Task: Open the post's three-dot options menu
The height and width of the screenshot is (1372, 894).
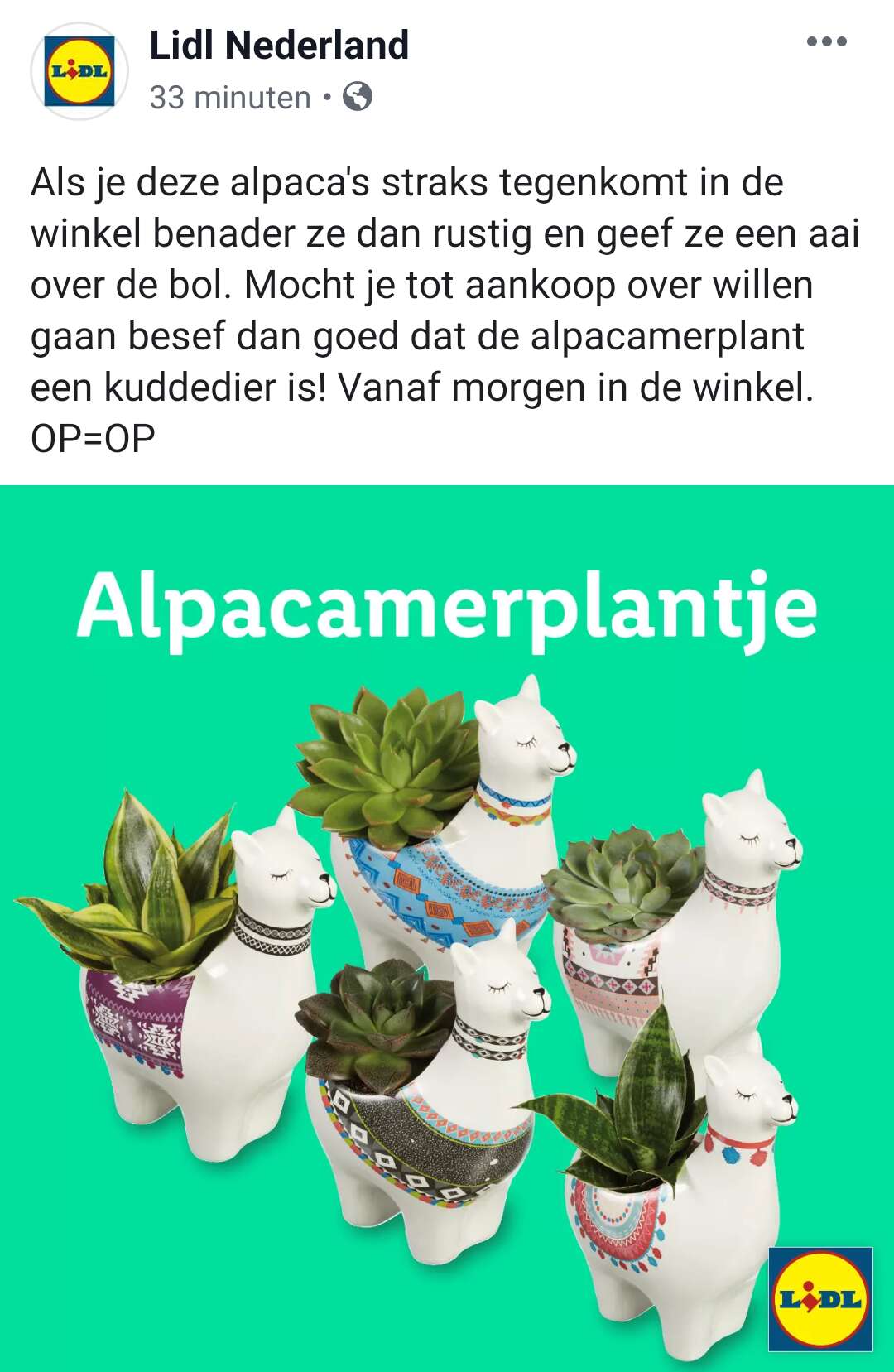Action: [827, 42]
